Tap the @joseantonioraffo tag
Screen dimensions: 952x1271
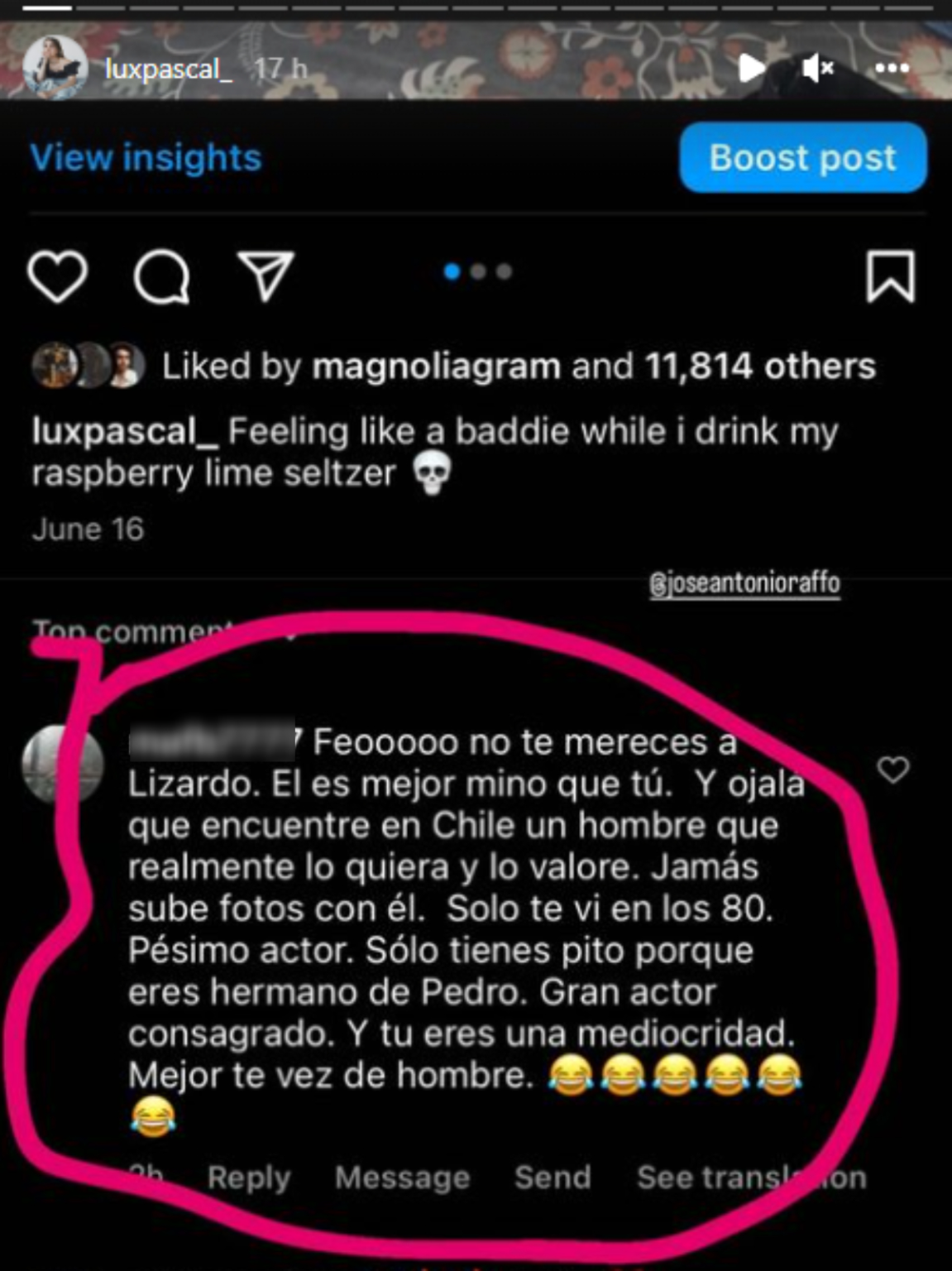744,582
